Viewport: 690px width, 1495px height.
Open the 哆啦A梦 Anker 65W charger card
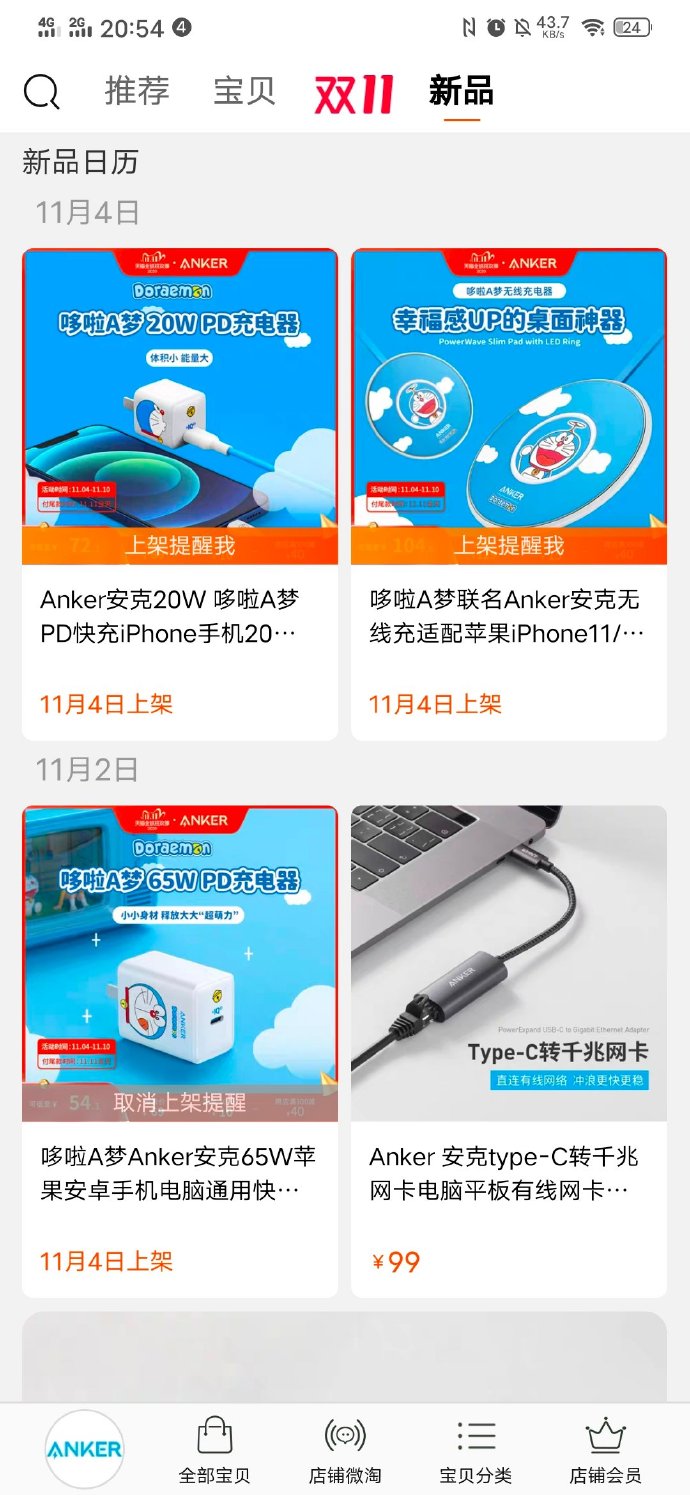(180, 1173)
